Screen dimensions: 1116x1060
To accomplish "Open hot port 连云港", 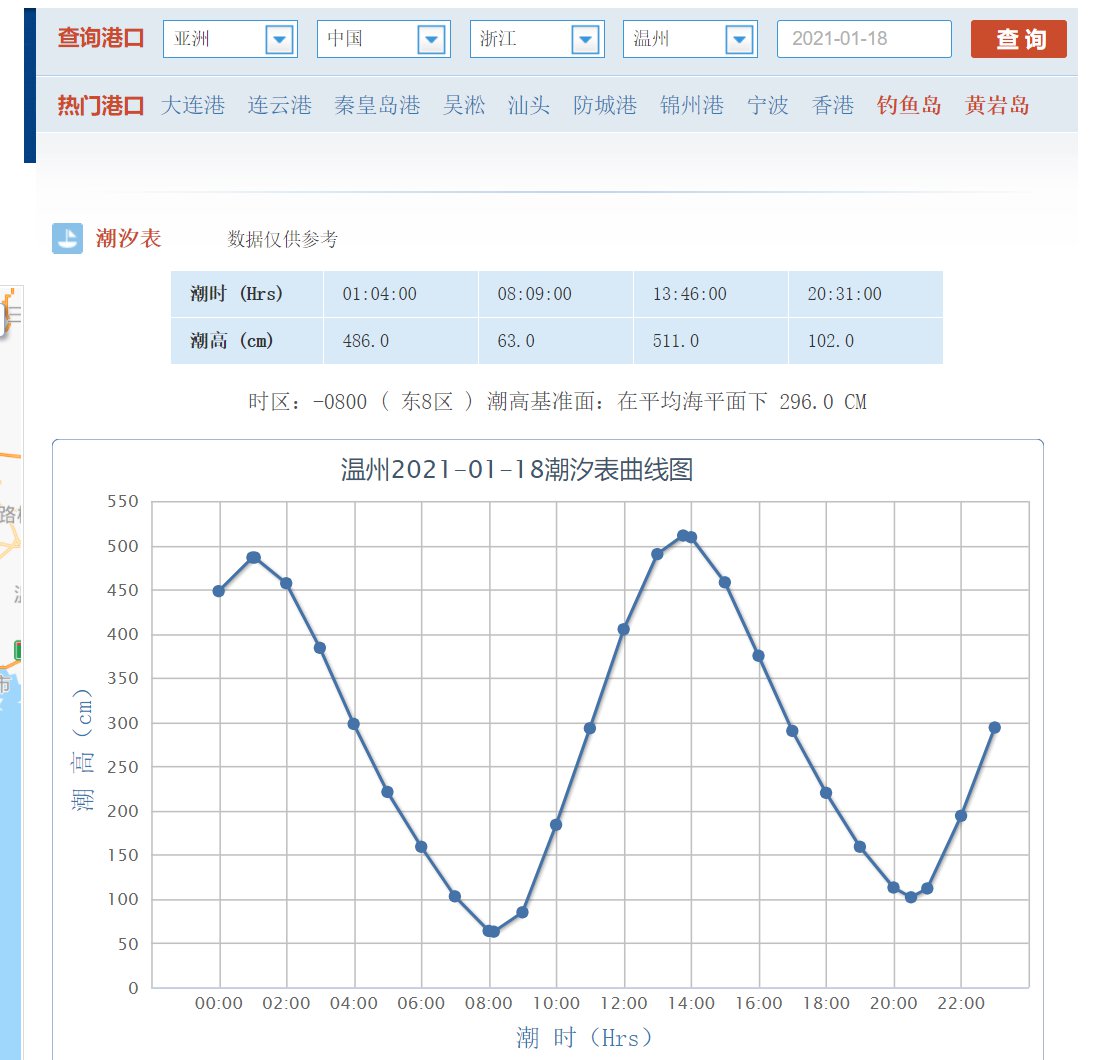I will point(280,106).
